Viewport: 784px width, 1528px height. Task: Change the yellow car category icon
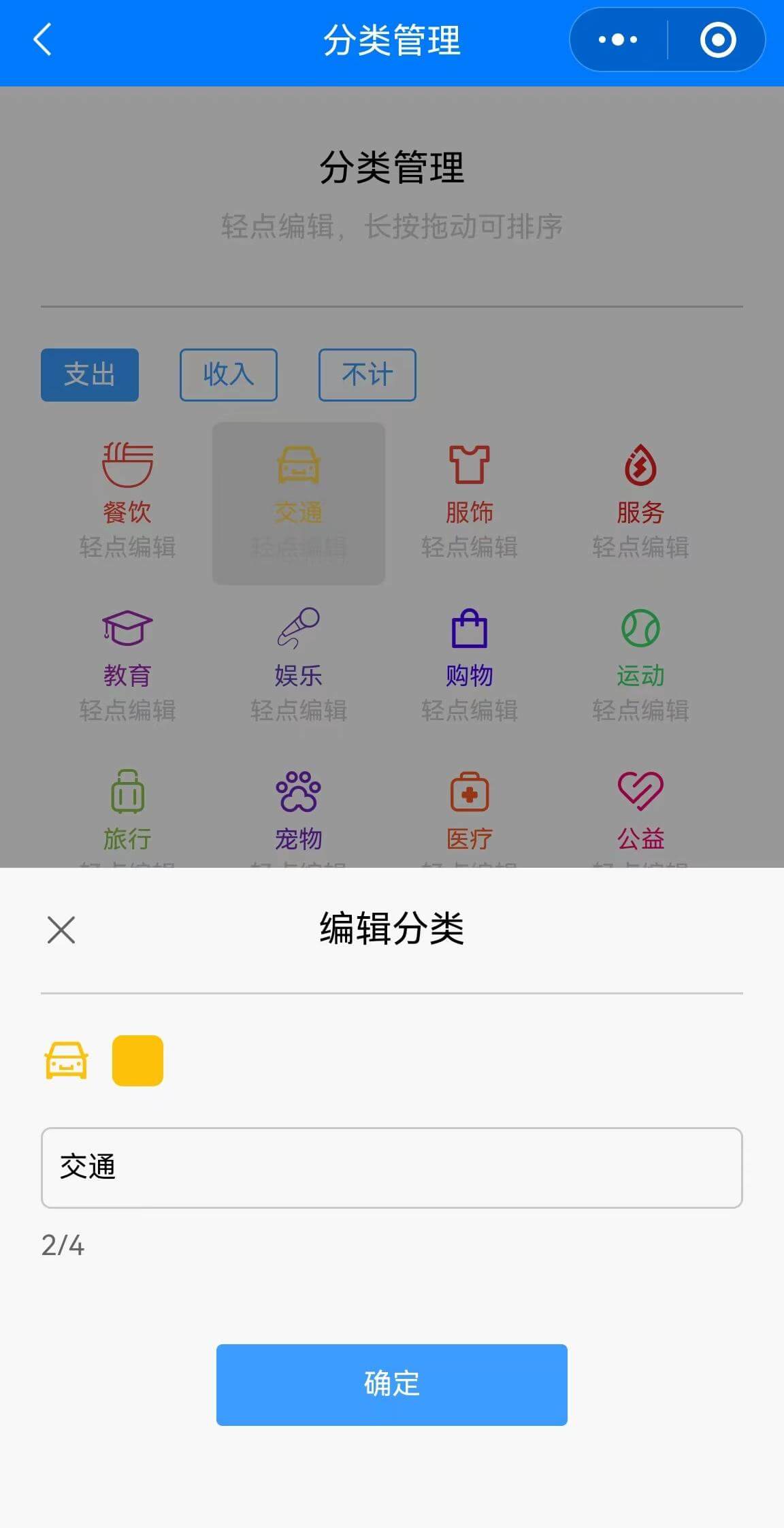(x=66, y=1060)
